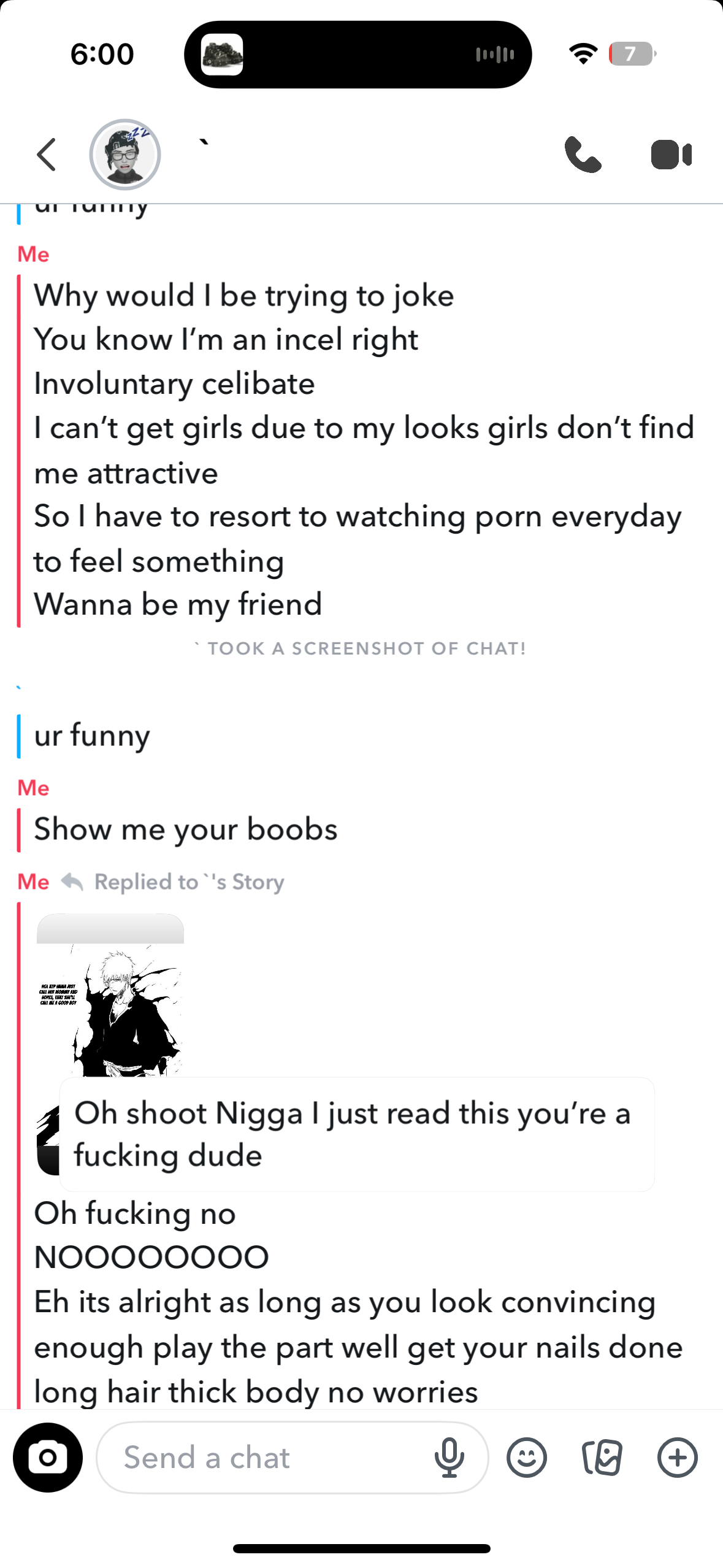Open the memories gallery picker
723x1568 pixels.
coord(602,1458)
